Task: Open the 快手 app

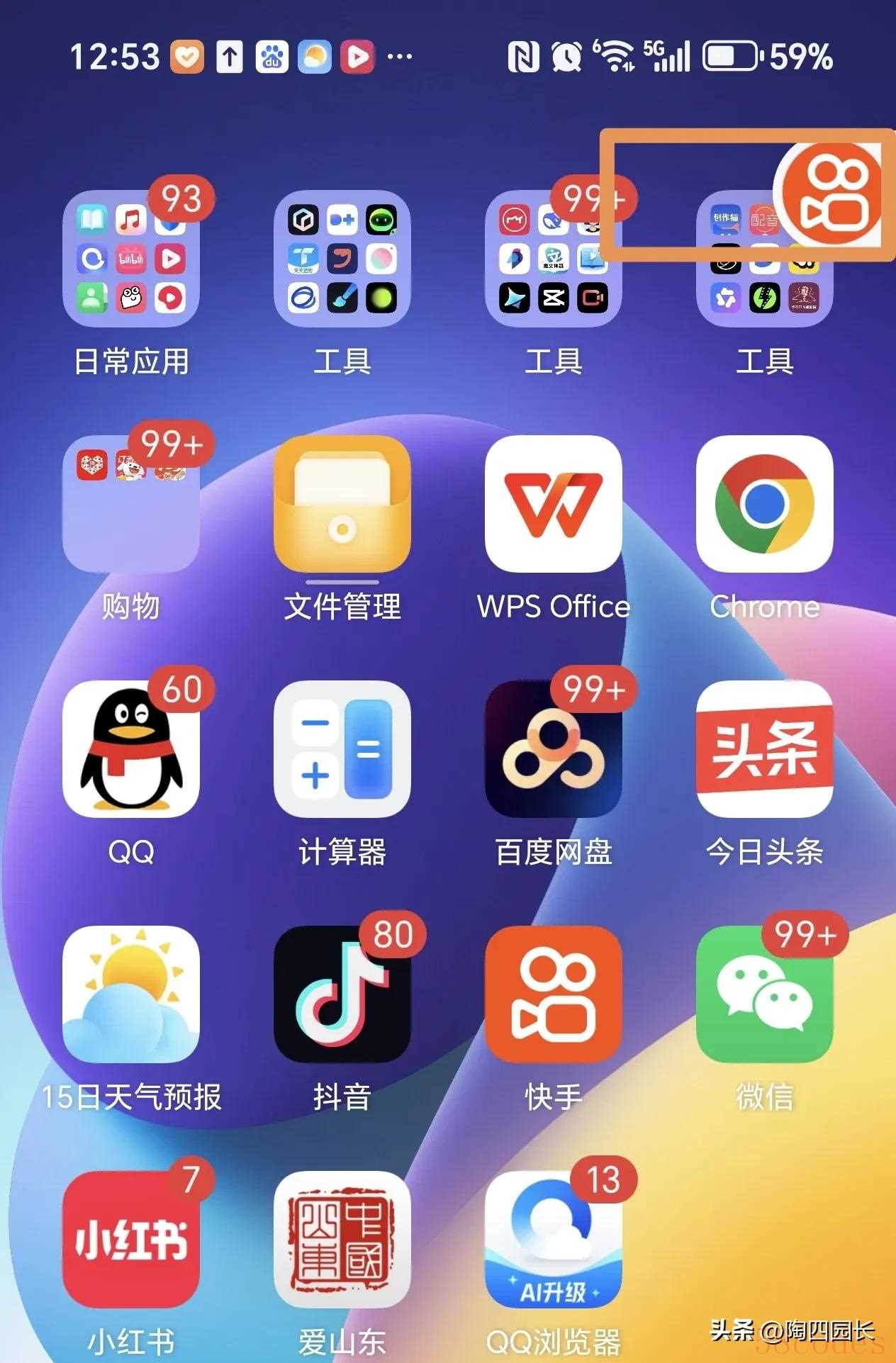Action: pos(554,994)
